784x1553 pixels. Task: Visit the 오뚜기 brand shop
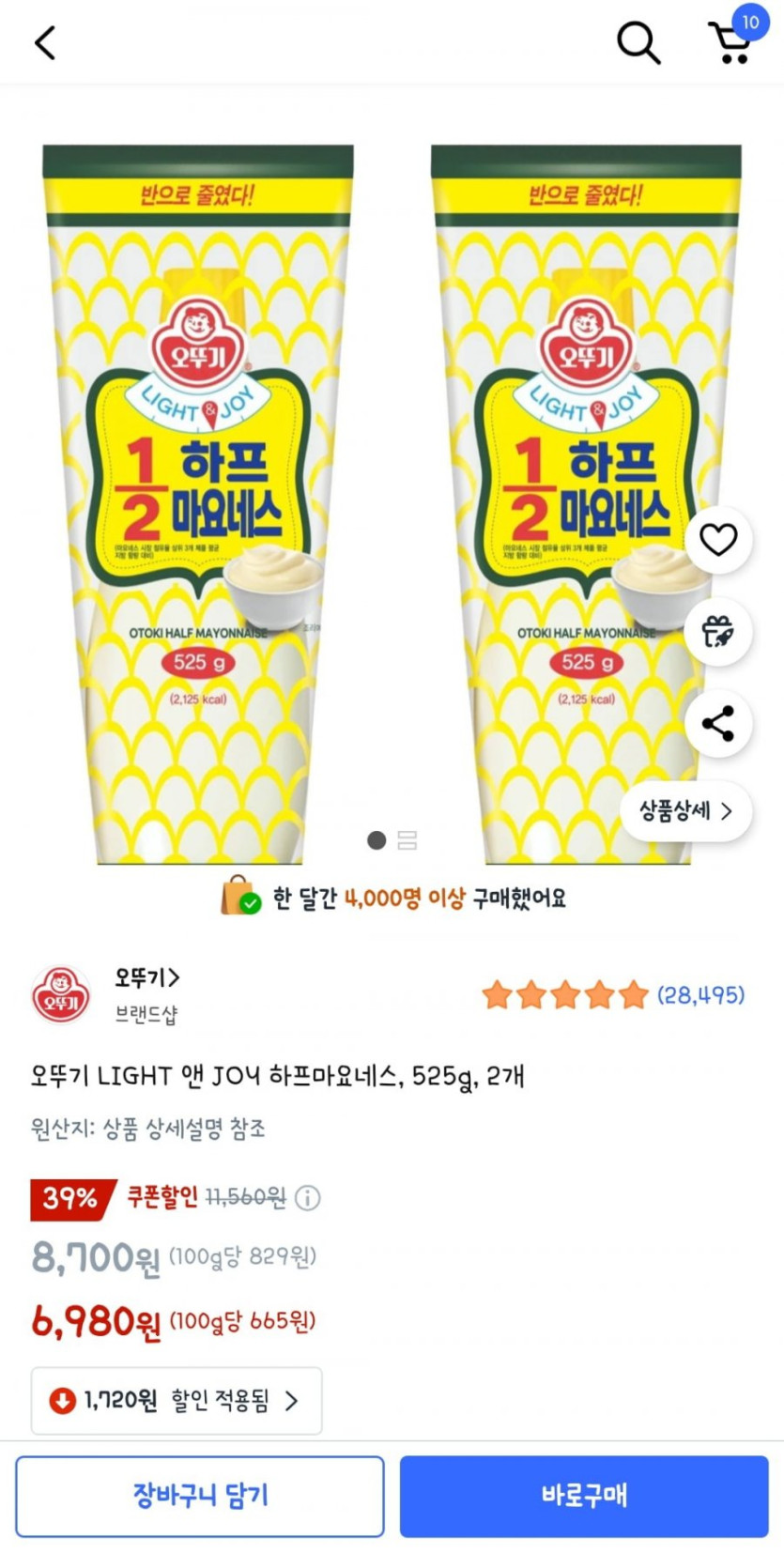pyautogui.click(x=146, y=978)
